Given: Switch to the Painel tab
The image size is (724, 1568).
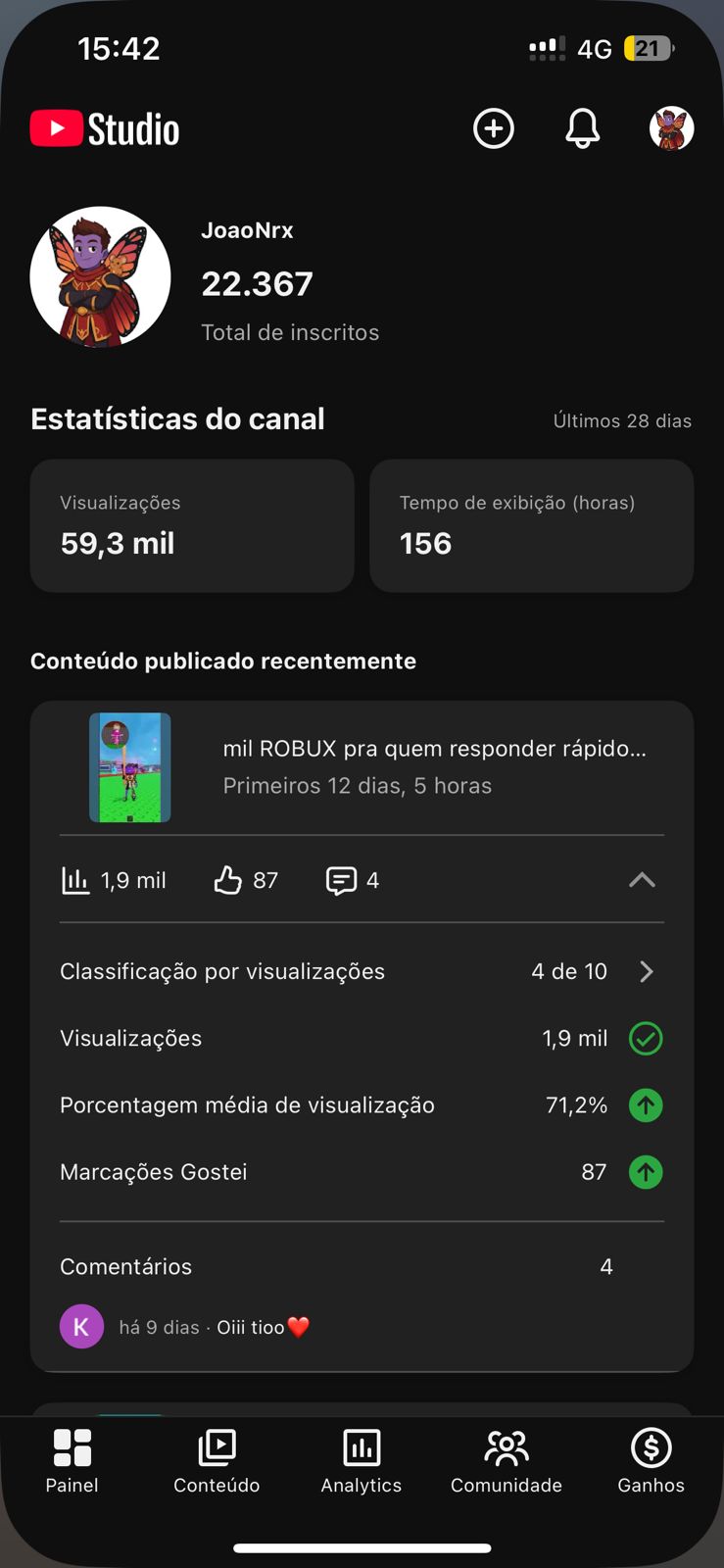Looking at the screenshot, I should (x=72, y=1460).
